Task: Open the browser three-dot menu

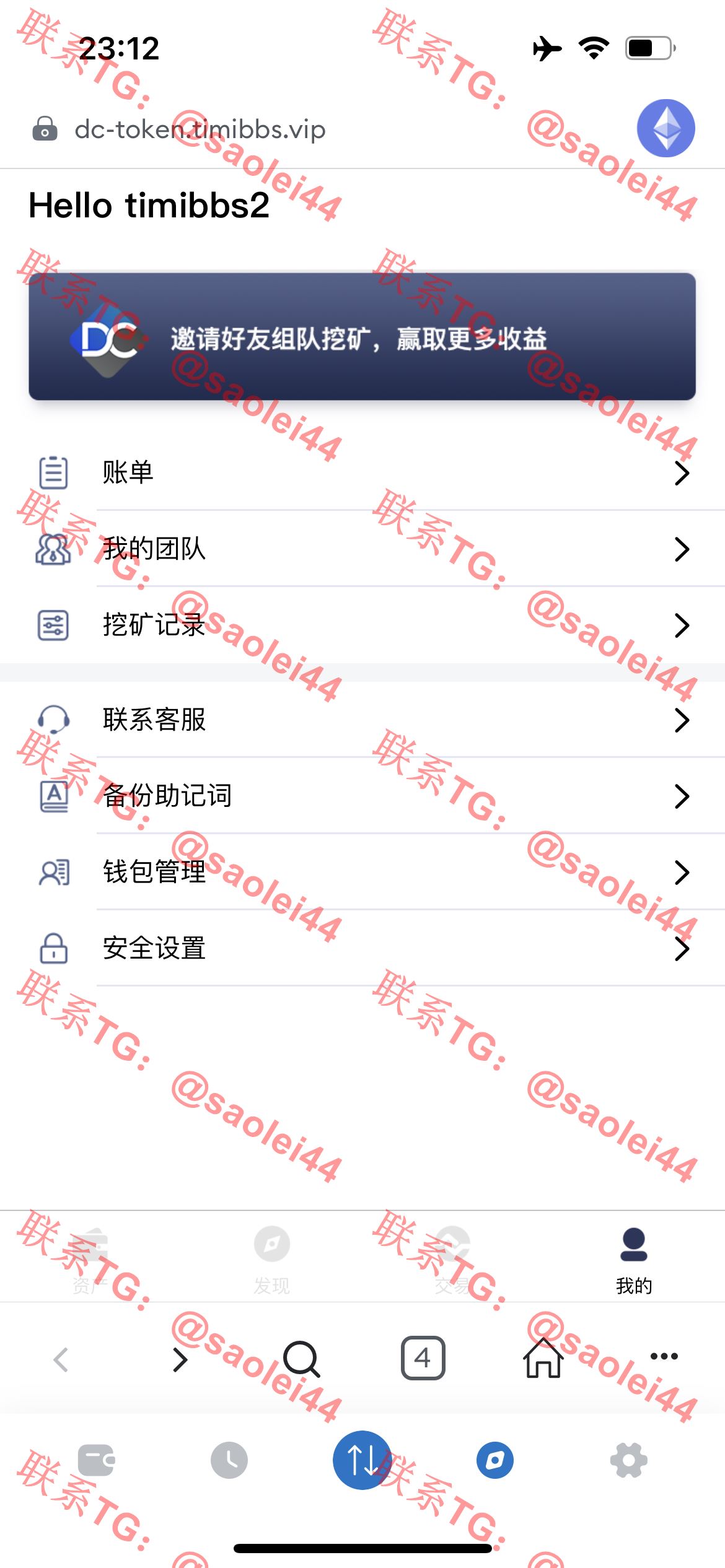Action: (x=664, y=1356)
